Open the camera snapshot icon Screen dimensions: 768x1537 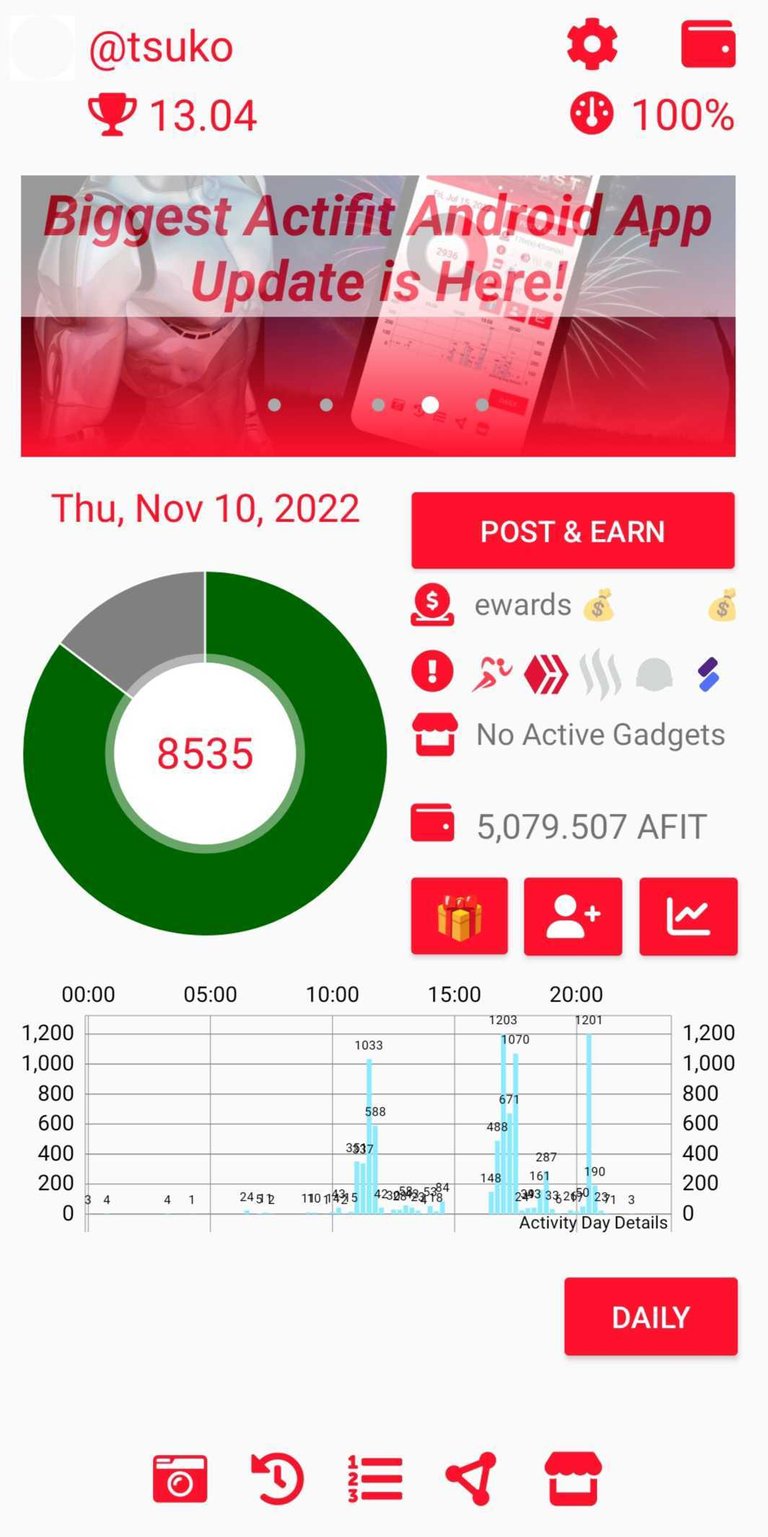coord(180,1479)
